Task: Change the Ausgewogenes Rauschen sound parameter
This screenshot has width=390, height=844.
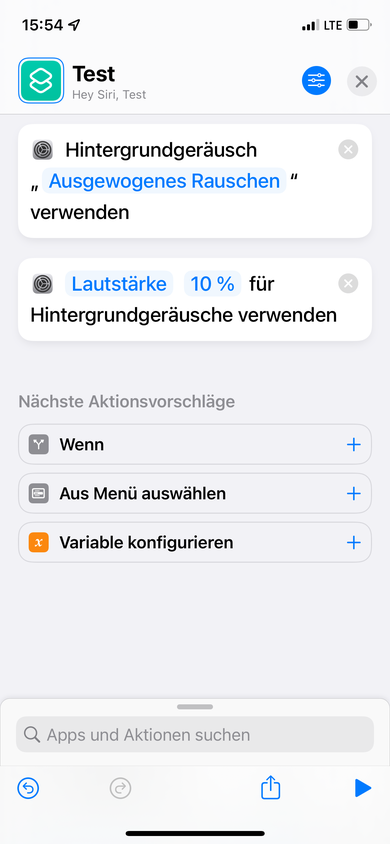Action: [x=164, y=181]
